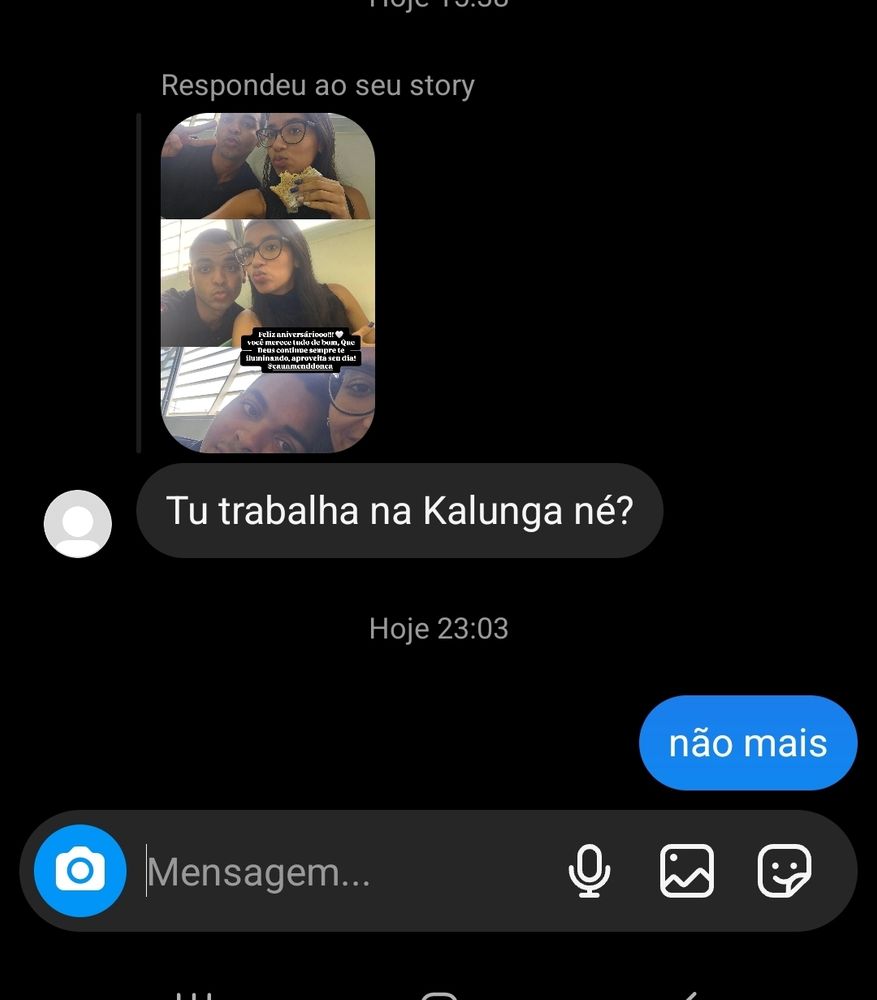
Task: Open the sender's profile picture
Action: 78,523
